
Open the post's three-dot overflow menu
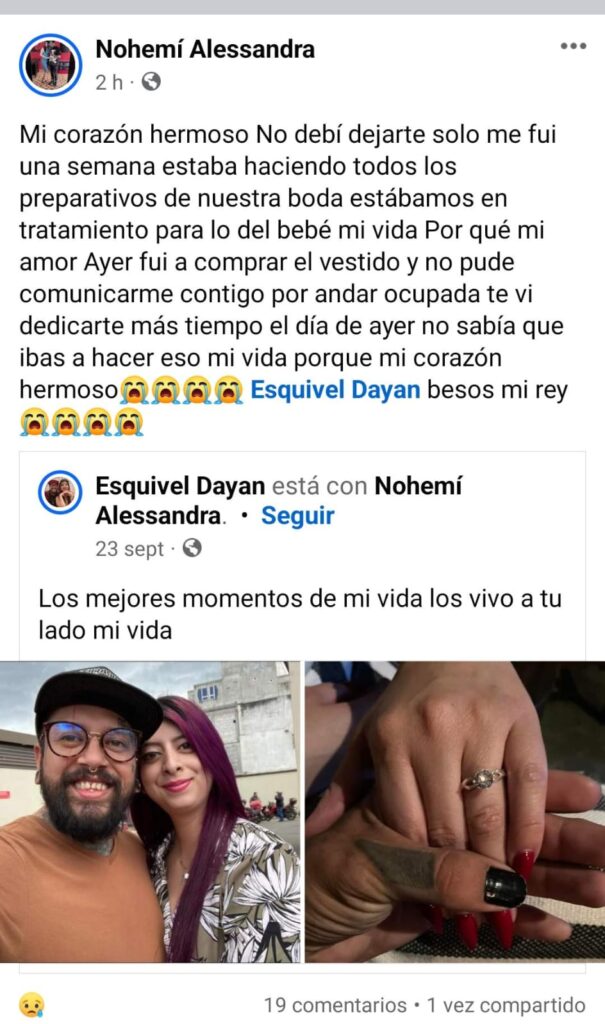tap(573, 47)
